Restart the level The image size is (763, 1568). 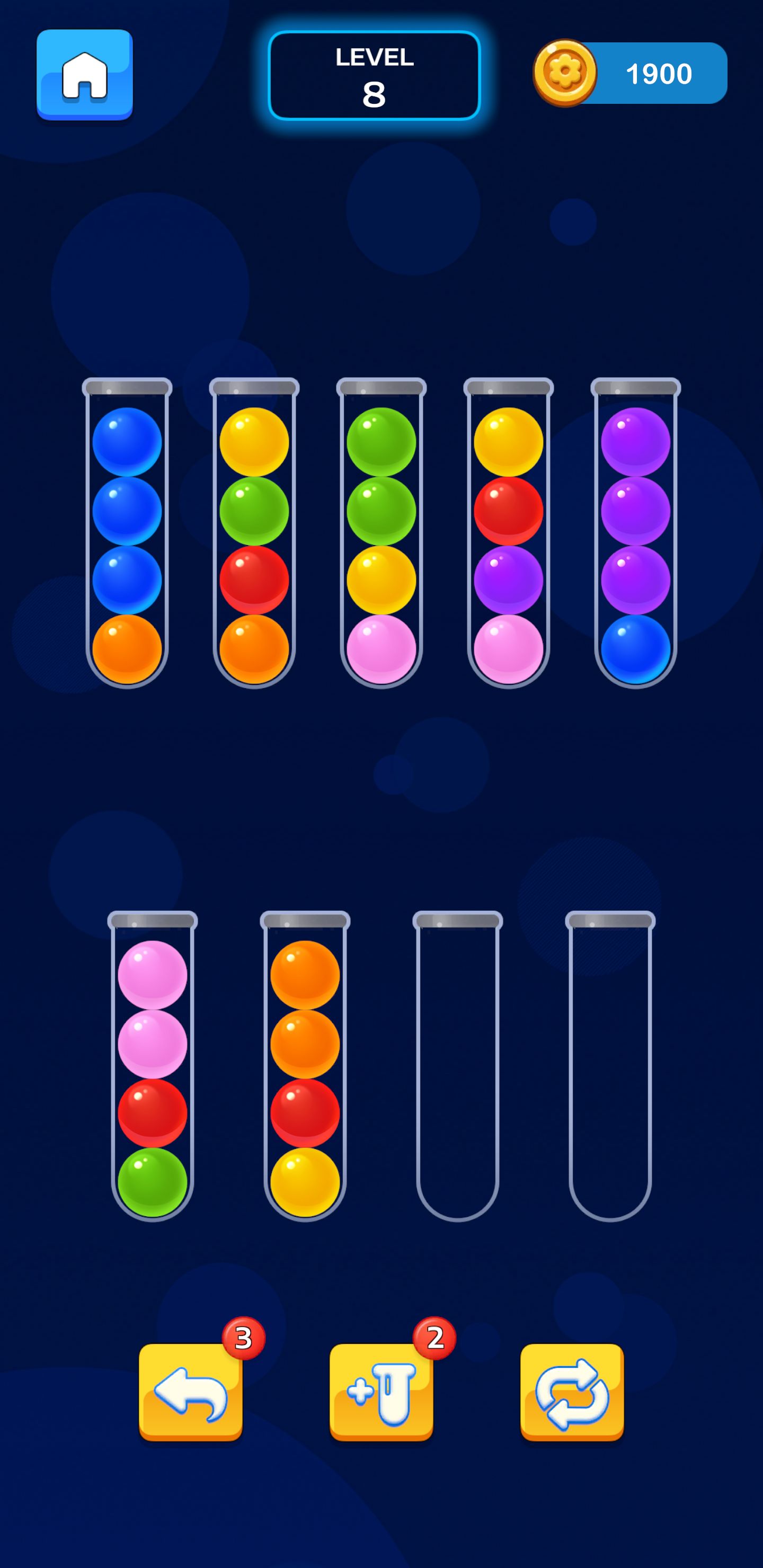pos(572,1391)
